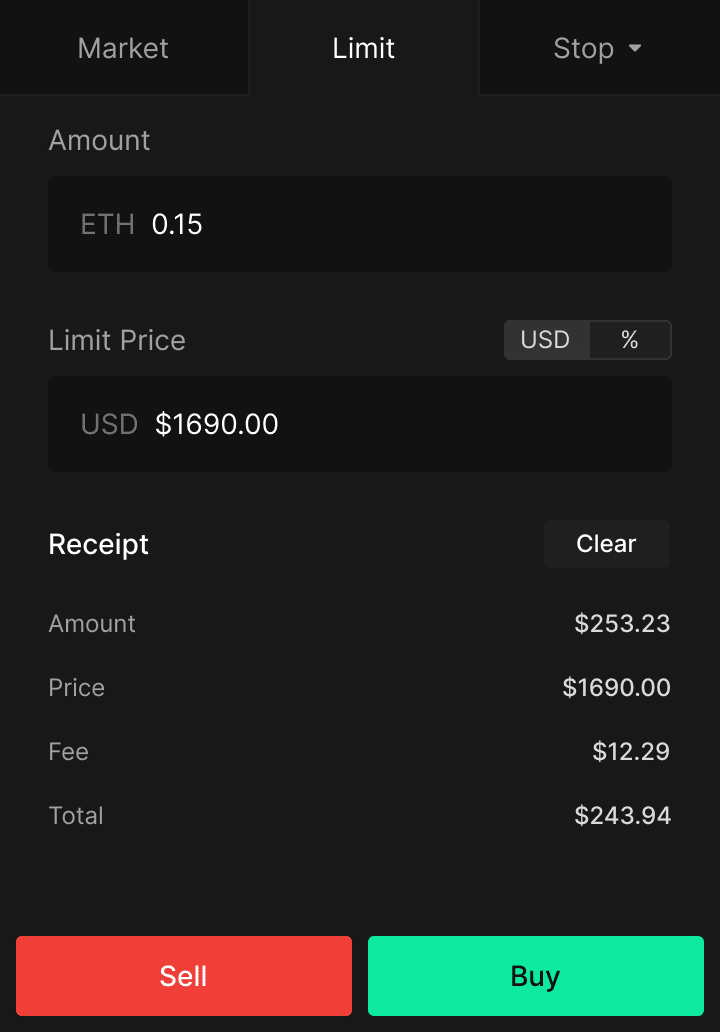Click the USD prefix in price field

[x=109, y=424]
